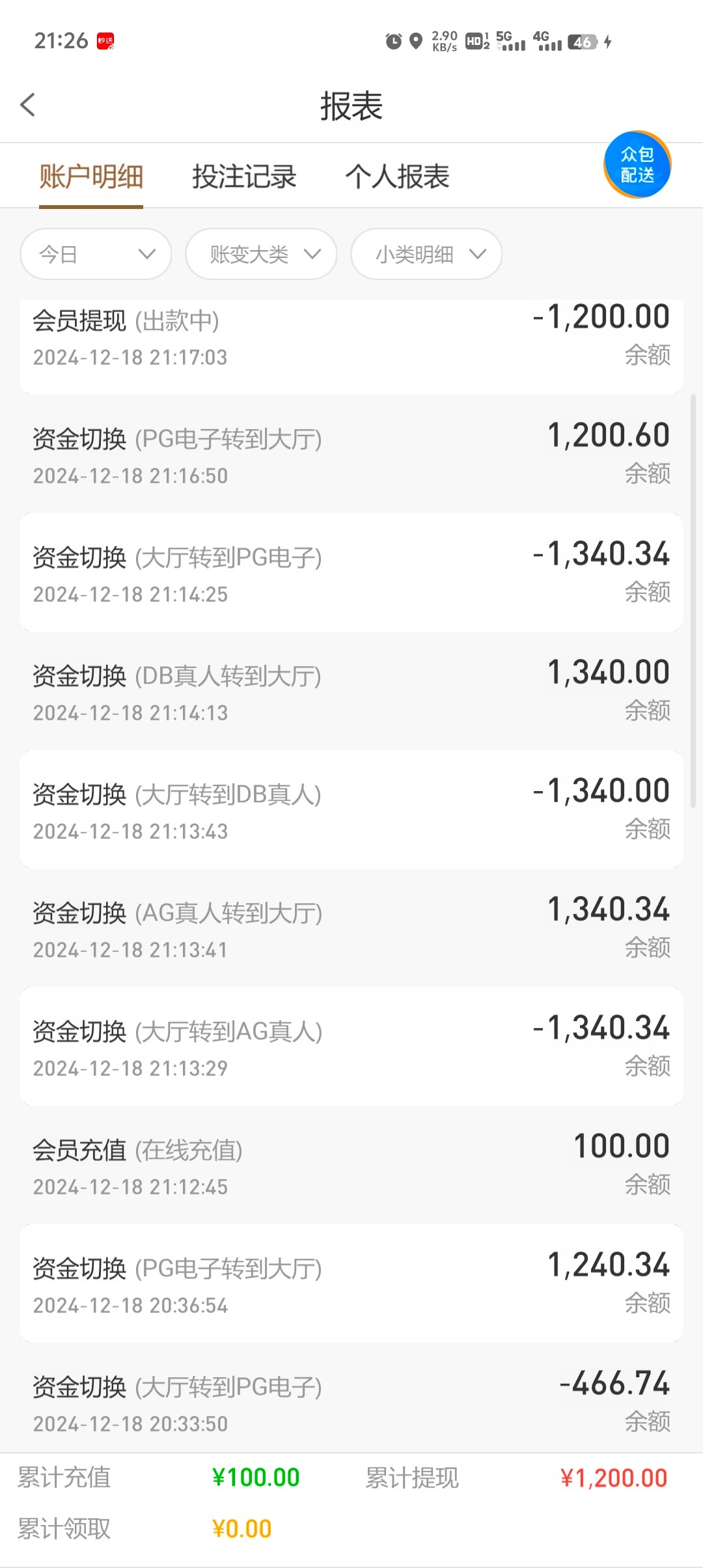703x1568 pixels.
Task: Select the 账户明细 tab
Action: click(x=91, y=177)
